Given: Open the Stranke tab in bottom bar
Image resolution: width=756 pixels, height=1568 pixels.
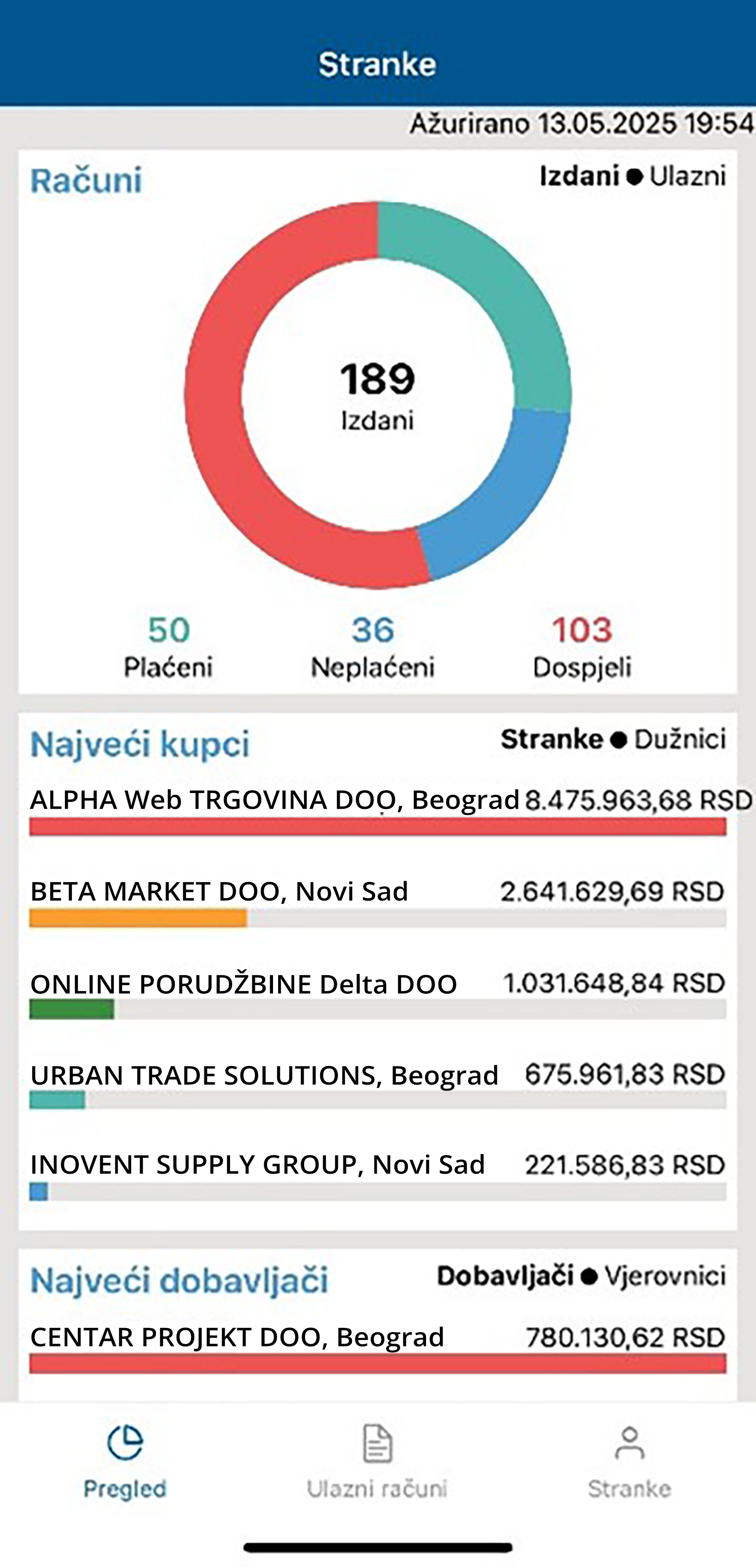Looking at the screenshot, I should [x=629, y=1461].
